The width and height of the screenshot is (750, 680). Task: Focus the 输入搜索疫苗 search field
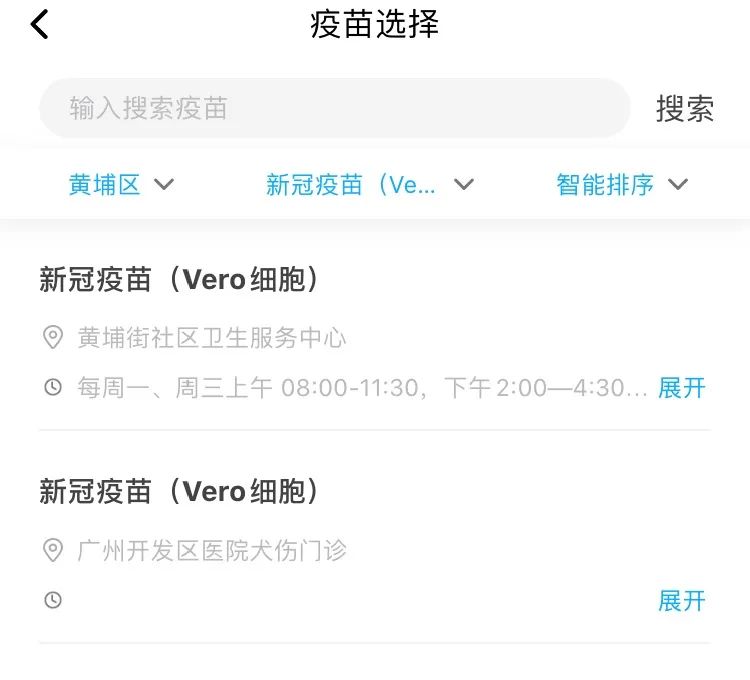click(334, 108)
